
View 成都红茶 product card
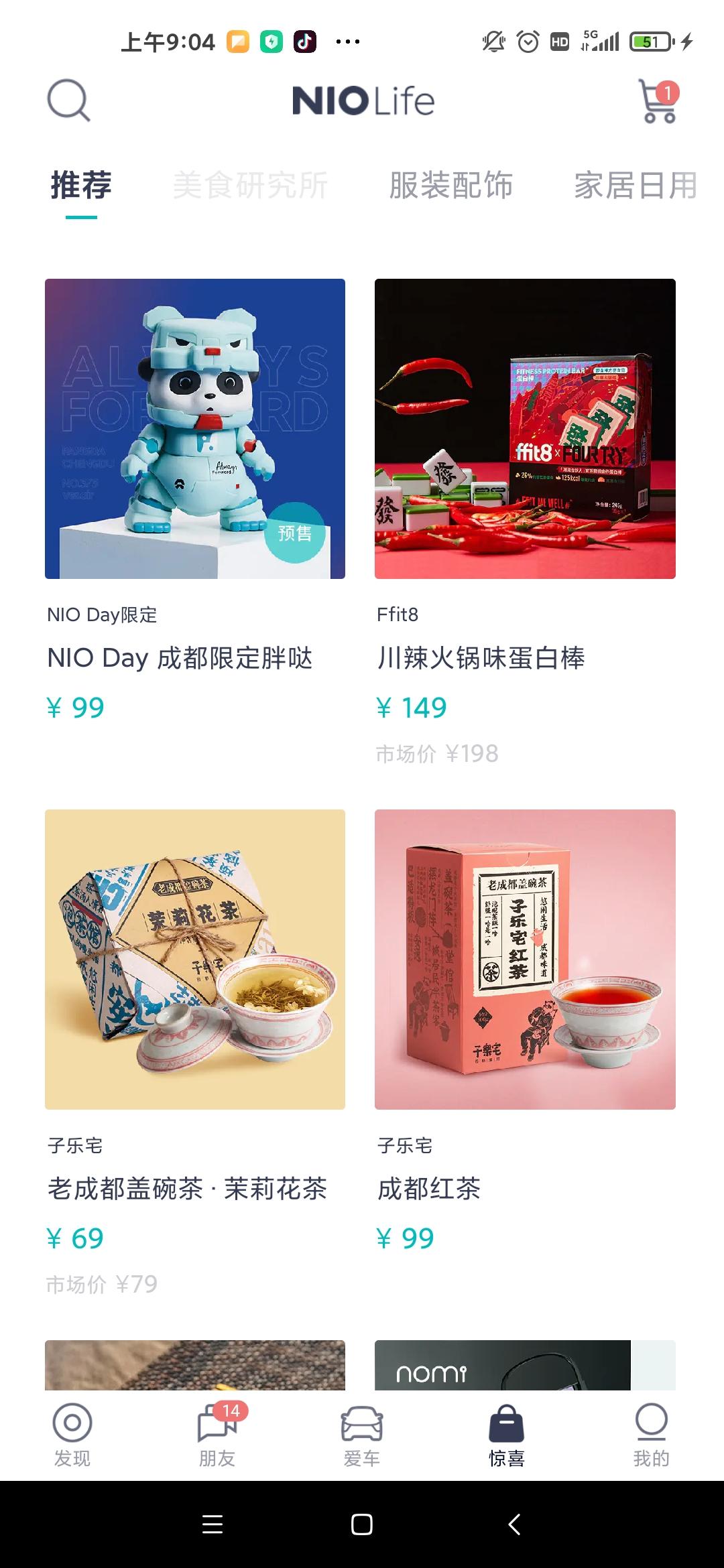pyautogui.click(x=525, y=960)
